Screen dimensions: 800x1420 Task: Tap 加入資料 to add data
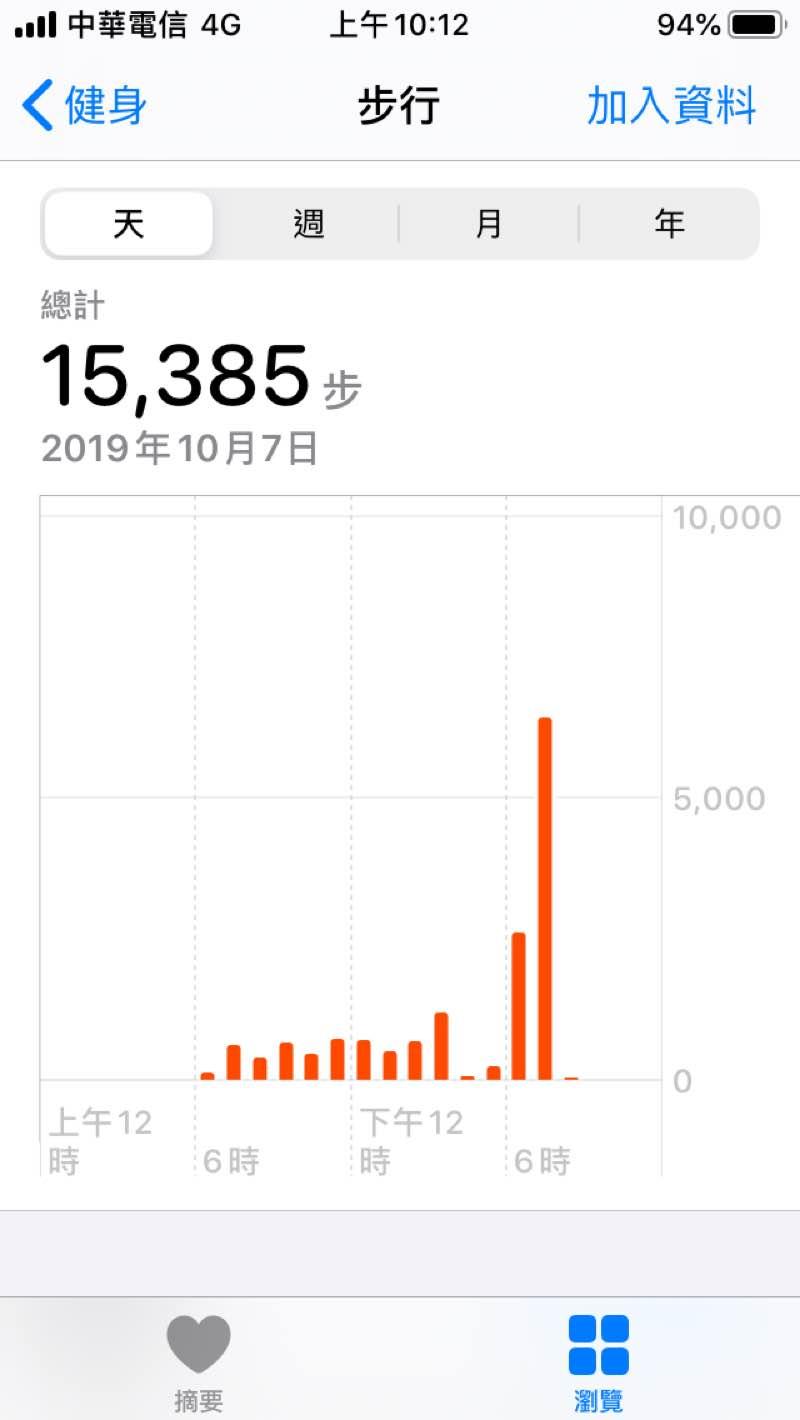click(671, 107)
